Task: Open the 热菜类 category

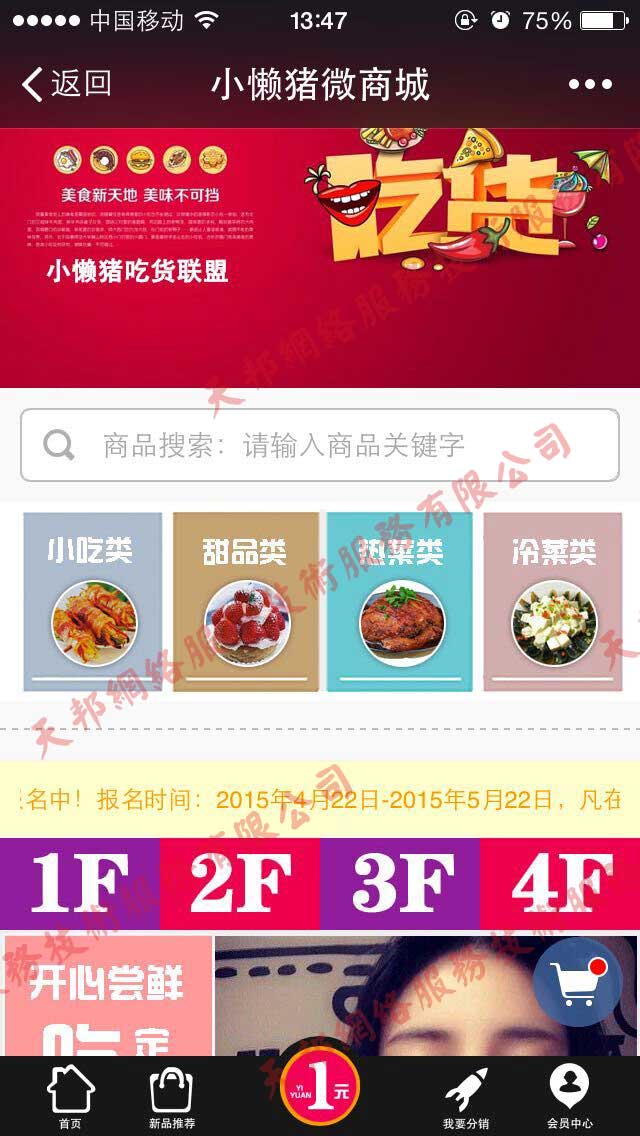Action: point(400,602)
